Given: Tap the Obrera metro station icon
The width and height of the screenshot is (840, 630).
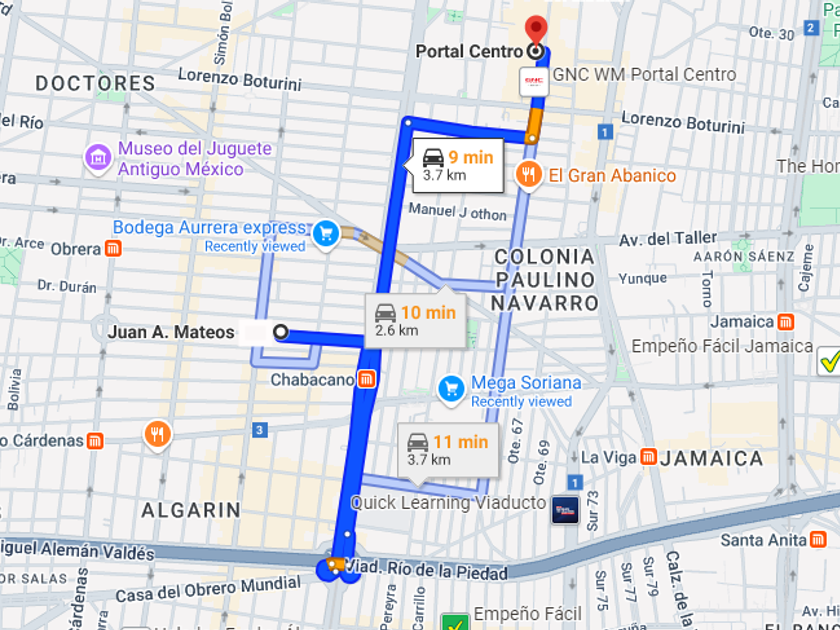Looking at the screenshot, I should (x=113, y=249).
